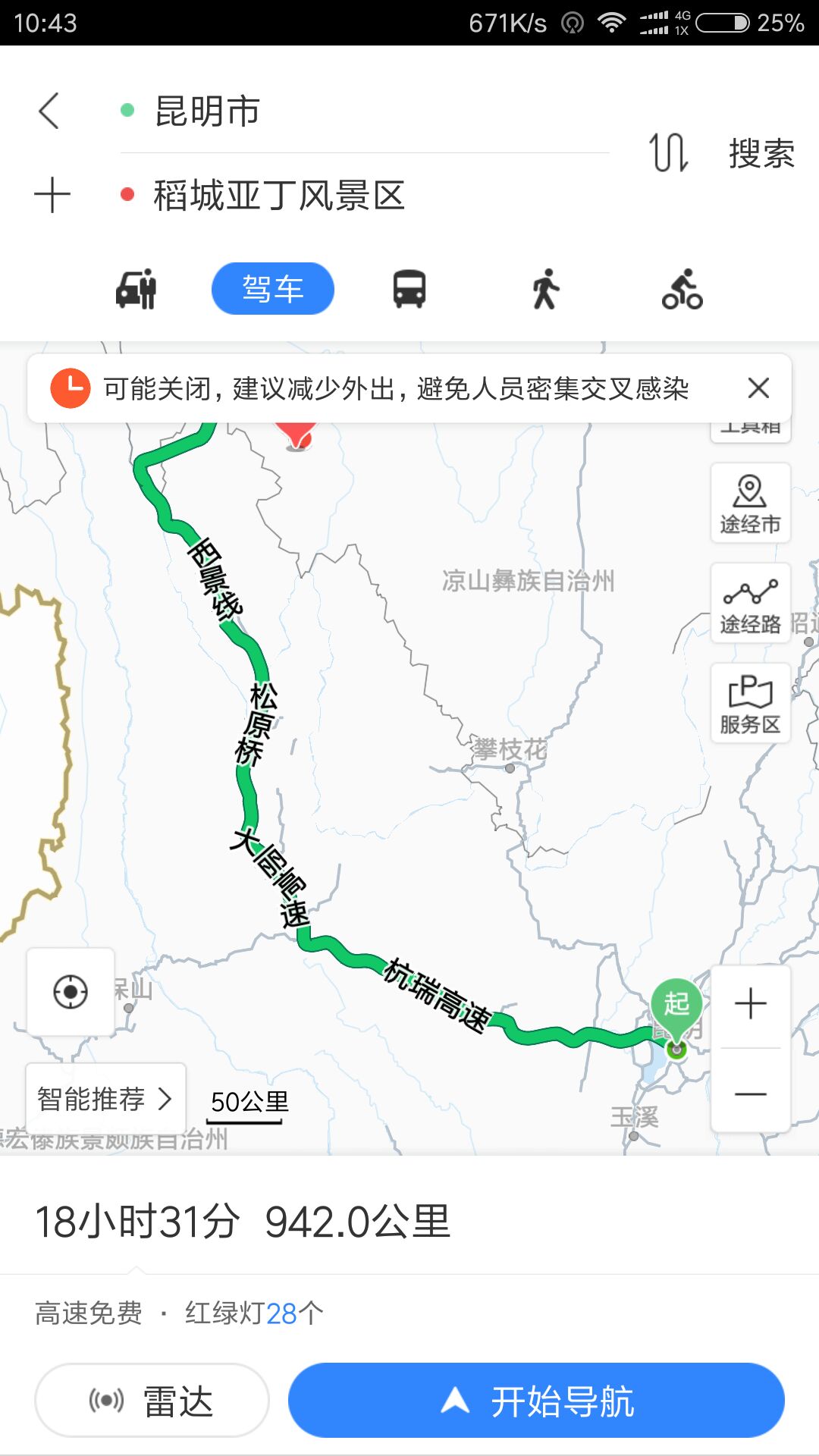Start navigation with 开始导航
The height and width of the screenshot is (1456, 819).
[x=535, y=1400]
